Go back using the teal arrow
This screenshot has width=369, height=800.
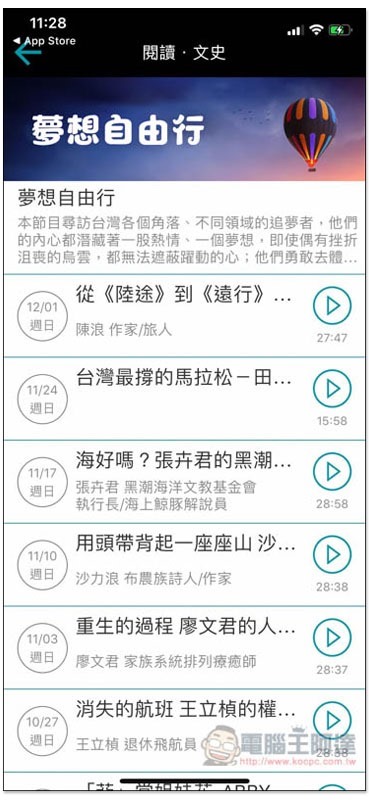click(27, 53)
